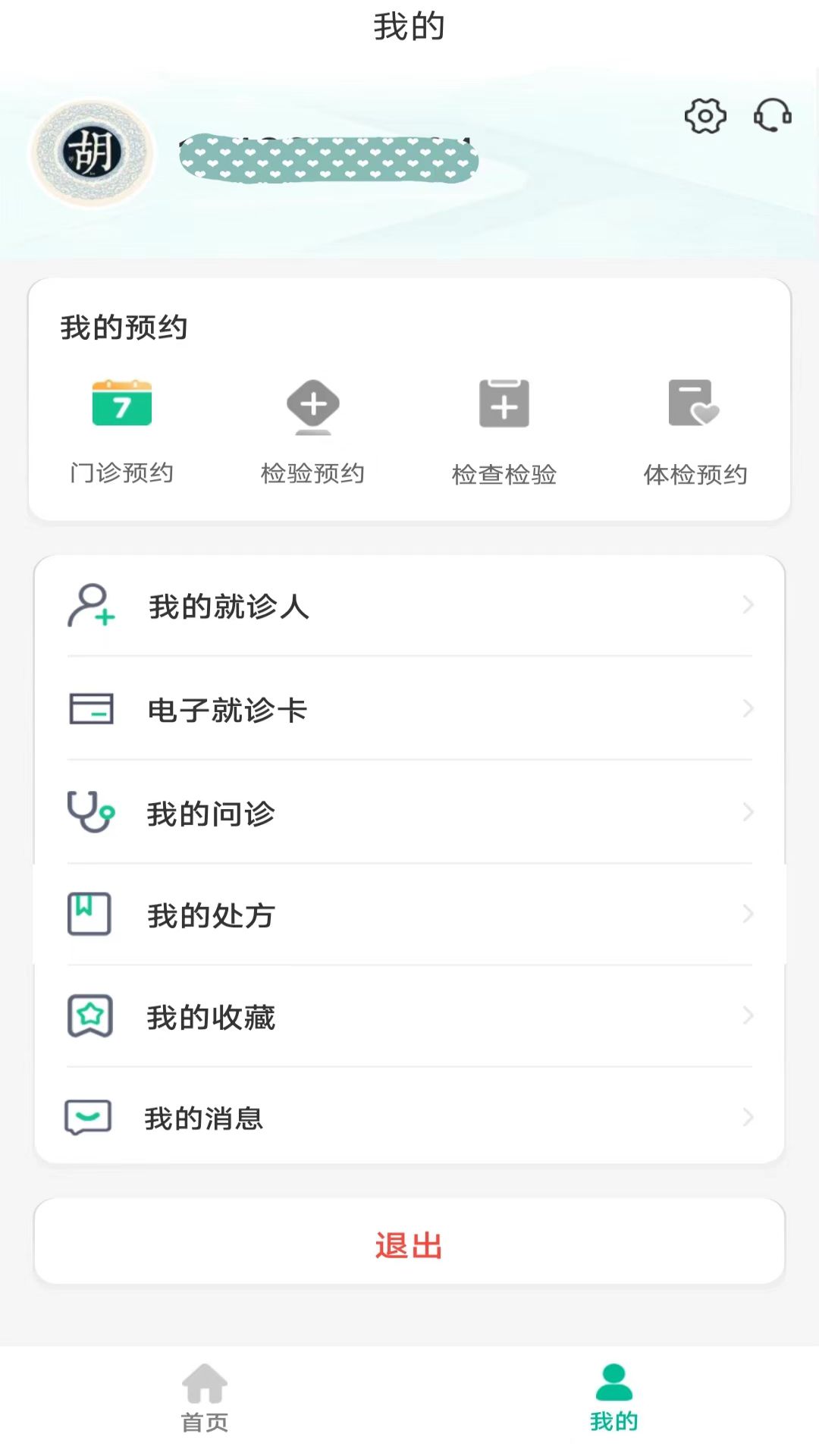Screen dimensions: 819x1456
Task: Expand the 我的收藏 row chevron
Action: click(749, 1016)
